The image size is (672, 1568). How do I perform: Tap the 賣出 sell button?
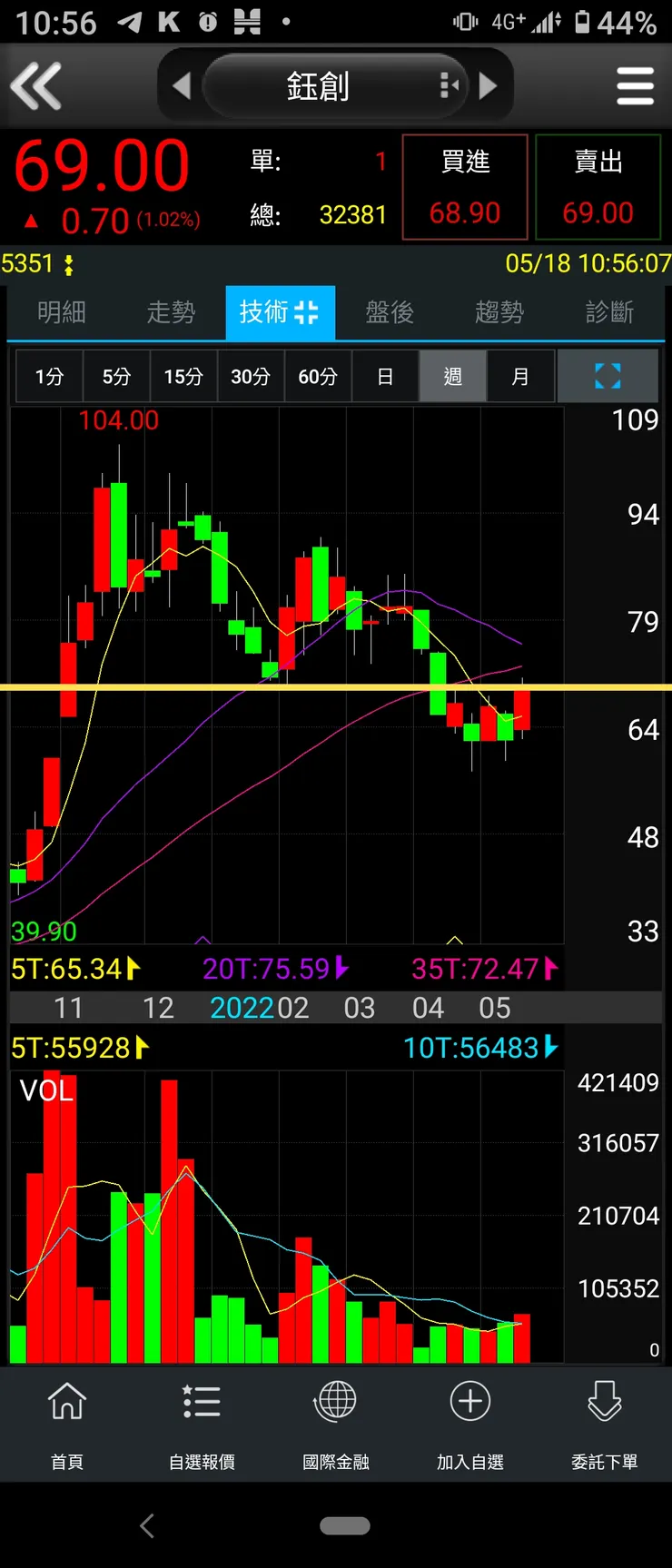[x=598, y=188]
